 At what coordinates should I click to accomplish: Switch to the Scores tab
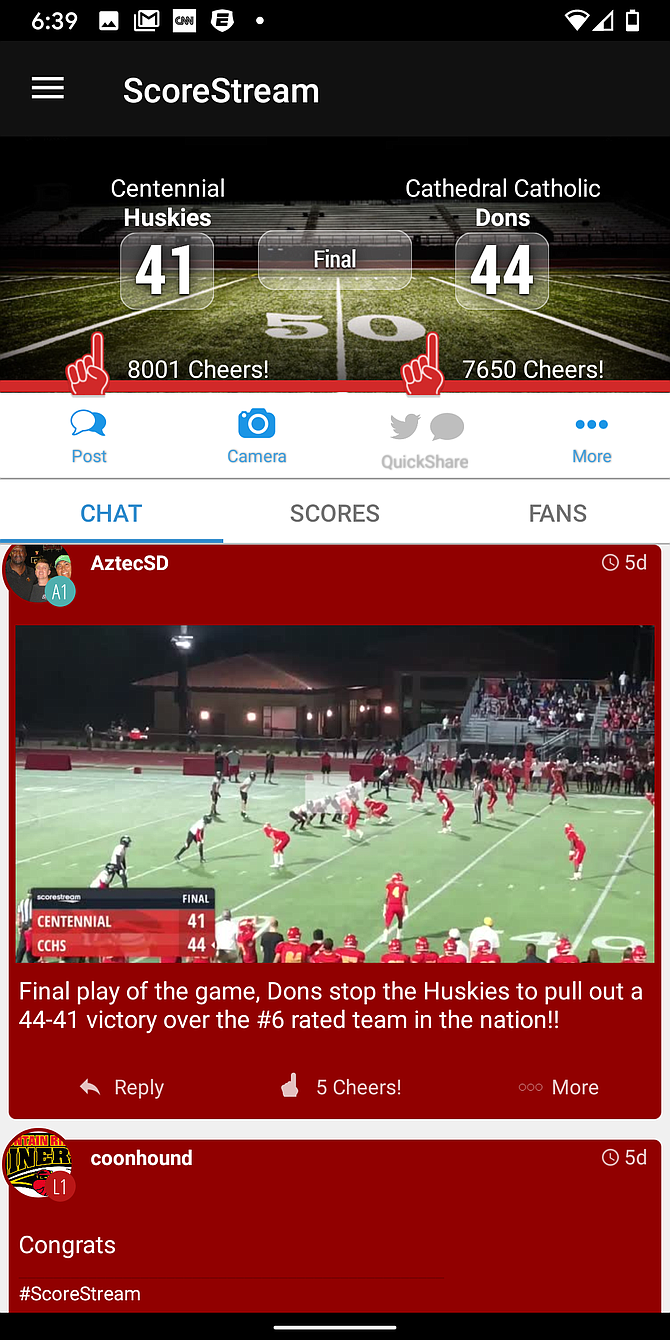[x=335, y=513]
